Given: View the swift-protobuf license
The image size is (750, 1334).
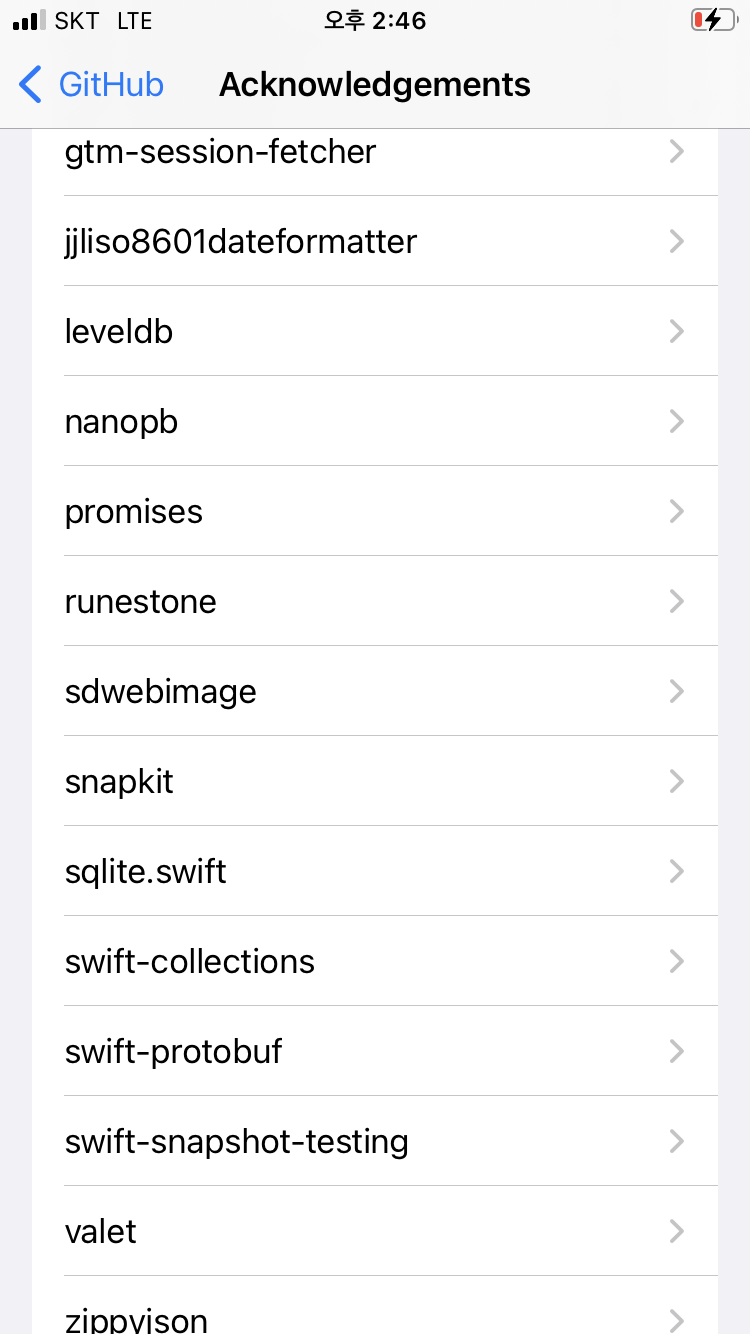Looking at the screenshot, I should (375, 1051).
